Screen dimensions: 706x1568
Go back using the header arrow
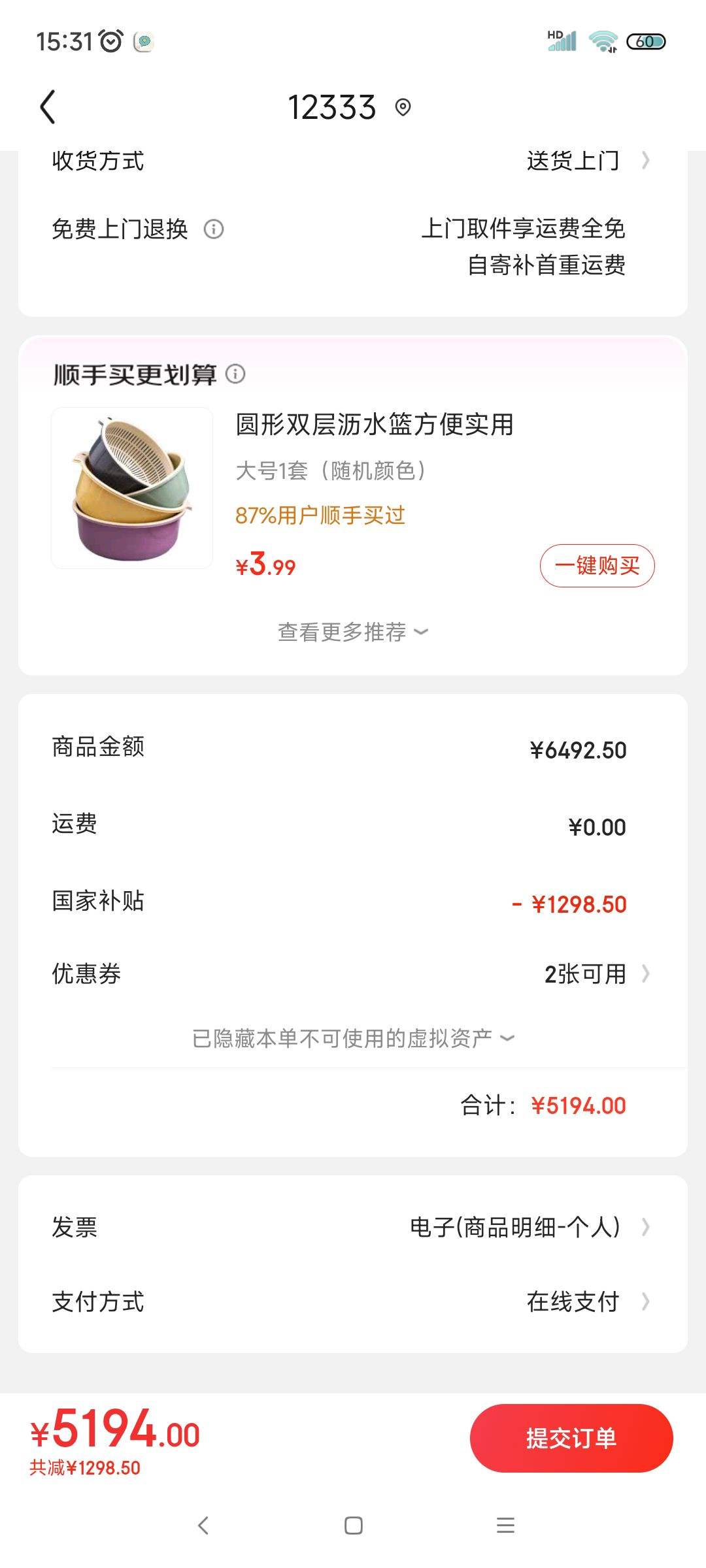pos(48,107)
